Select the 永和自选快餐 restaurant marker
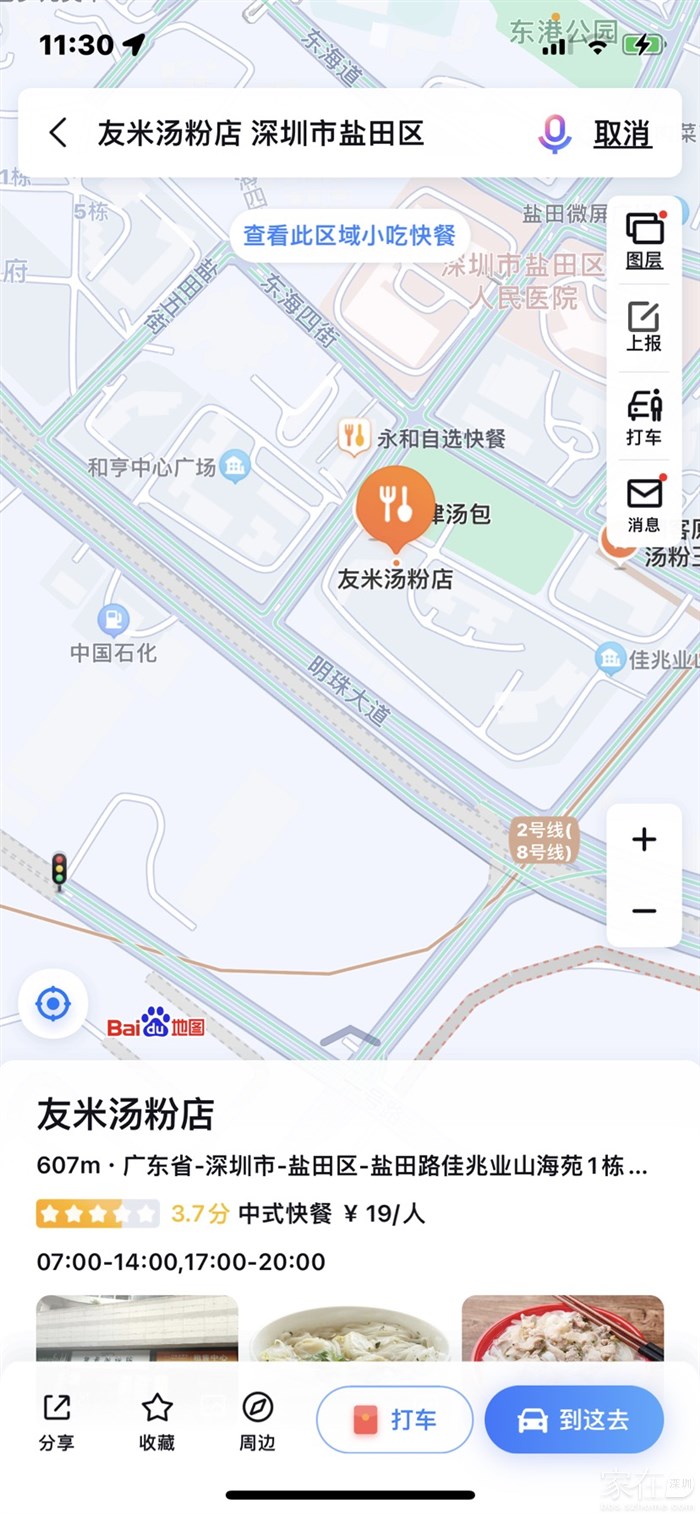 click(353, 436)
